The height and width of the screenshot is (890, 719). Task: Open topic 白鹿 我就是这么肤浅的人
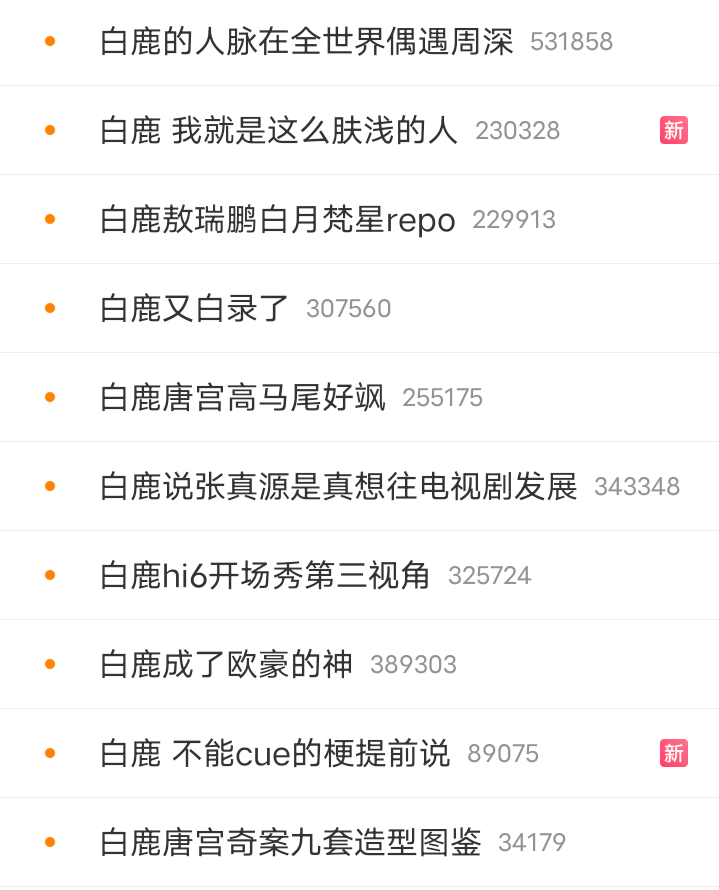coord(279,131)
